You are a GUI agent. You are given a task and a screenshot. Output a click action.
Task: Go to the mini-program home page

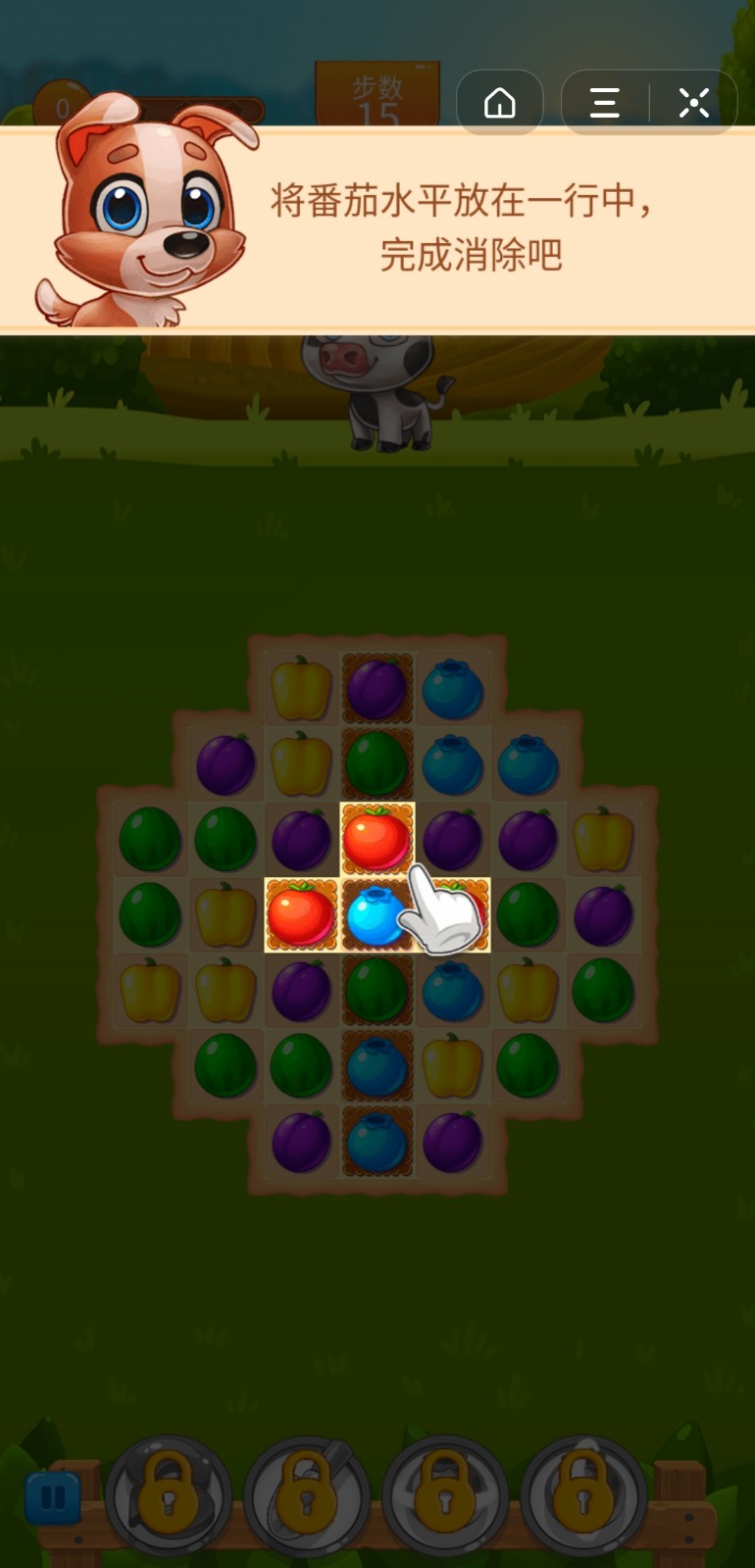coord(500,102)
